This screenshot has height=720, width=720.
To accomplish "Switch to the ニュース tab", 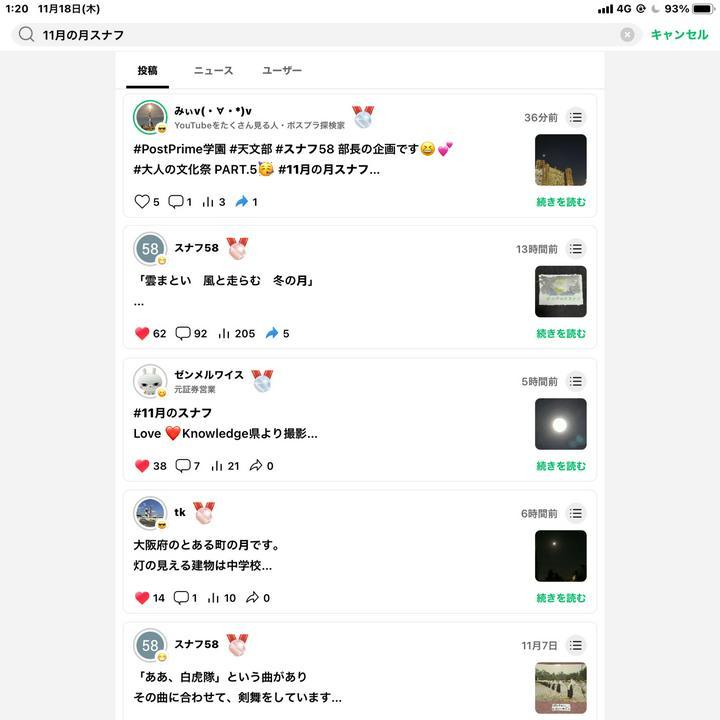I will [213, 71].
